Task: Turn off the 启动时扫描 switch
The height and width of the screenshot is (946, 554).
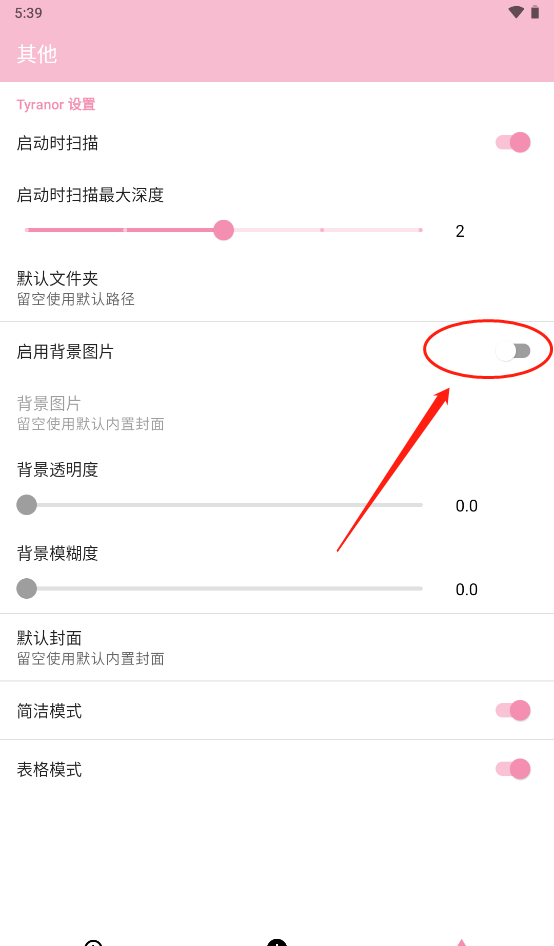Action: coord(512,143)
